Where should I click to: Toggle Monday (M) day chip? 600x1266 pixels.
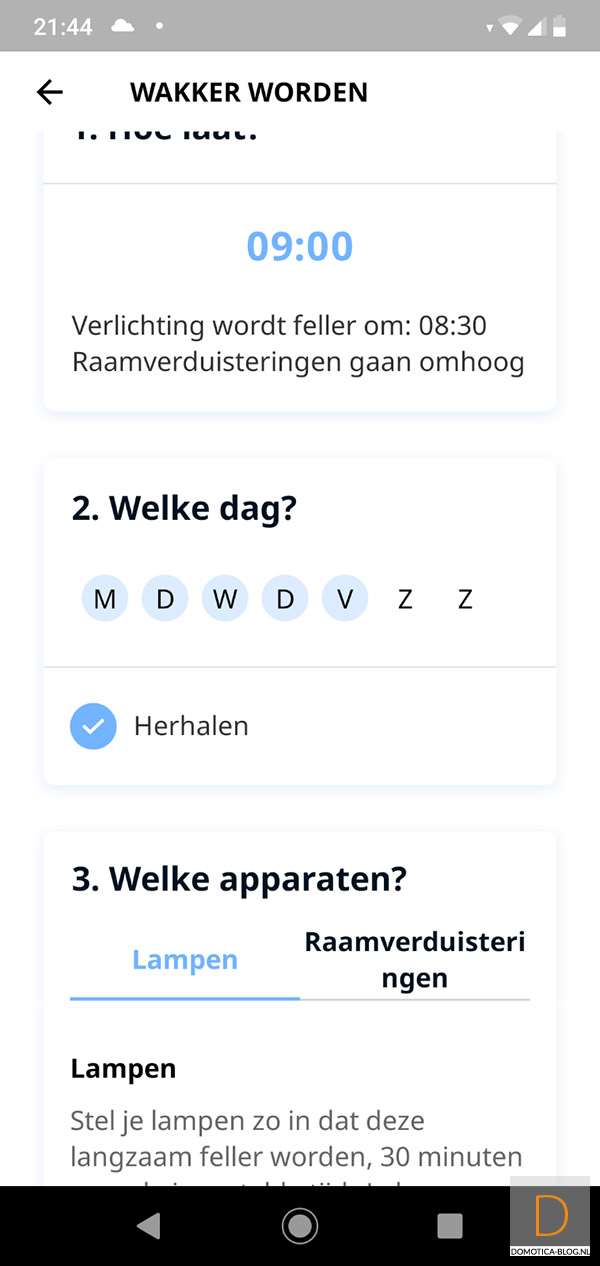point(105,599)
